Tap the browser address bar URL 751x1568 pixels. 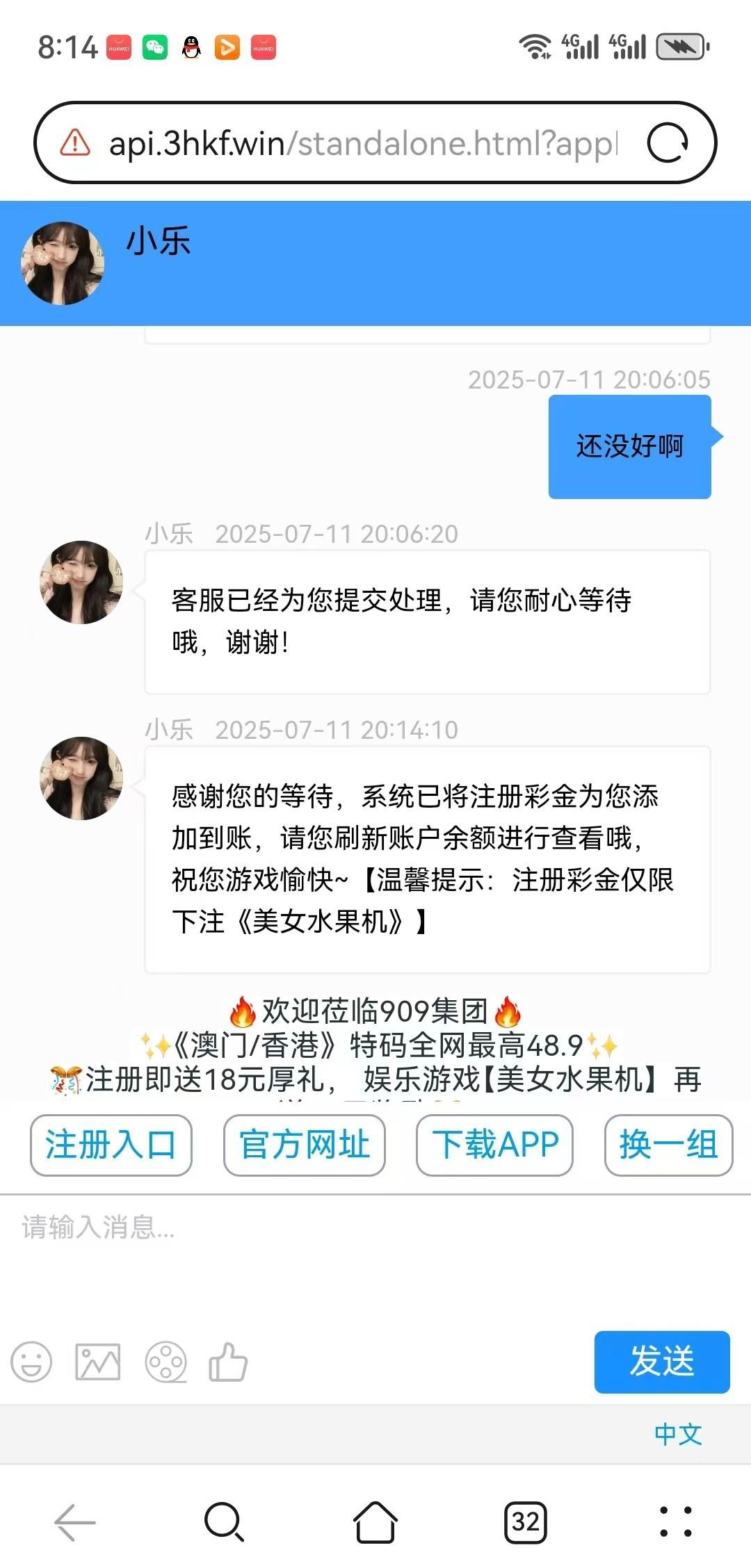click(362, 143)
